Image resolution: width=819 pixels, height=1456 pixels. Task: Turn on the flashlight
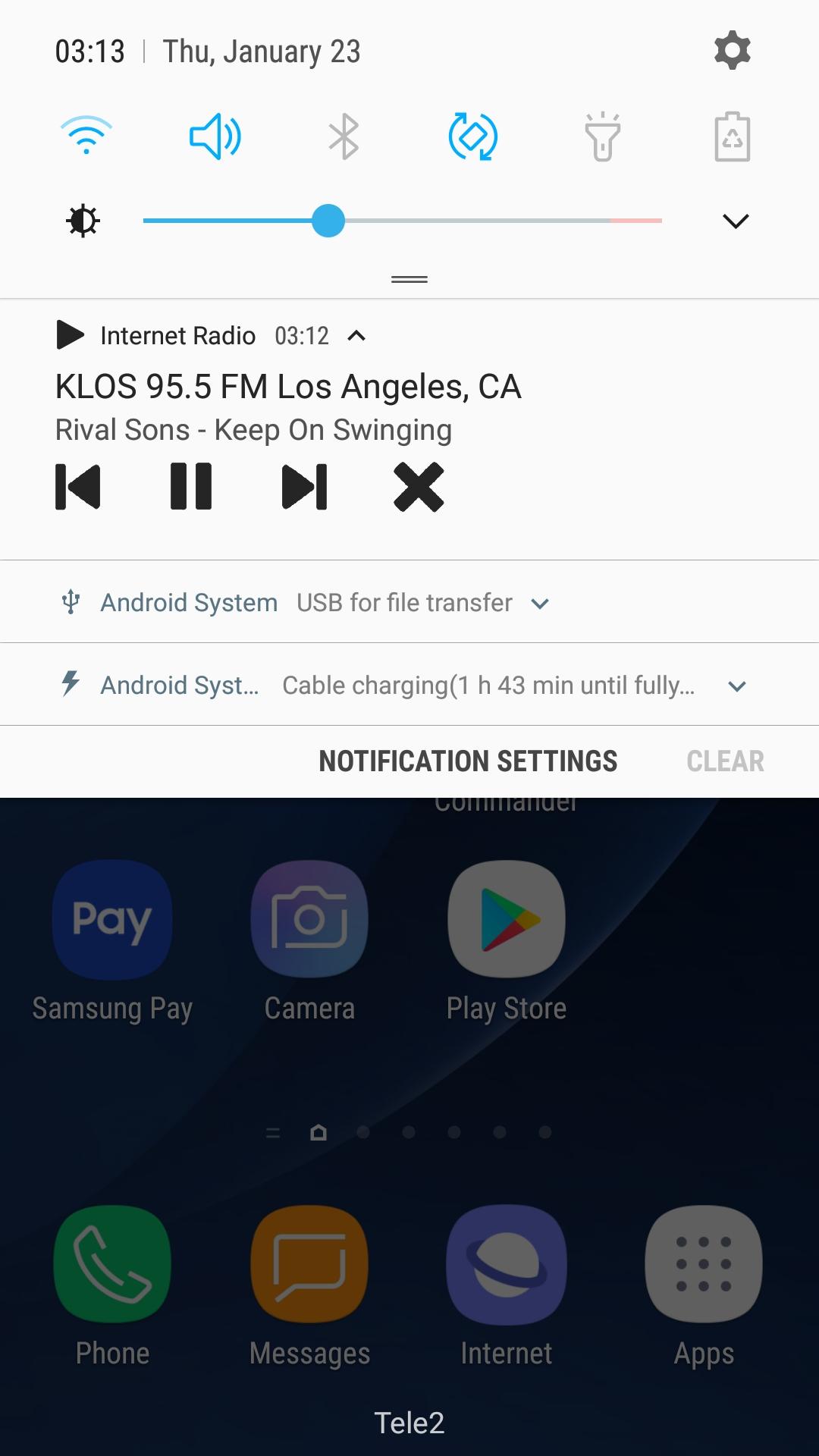tap(603, 136)
